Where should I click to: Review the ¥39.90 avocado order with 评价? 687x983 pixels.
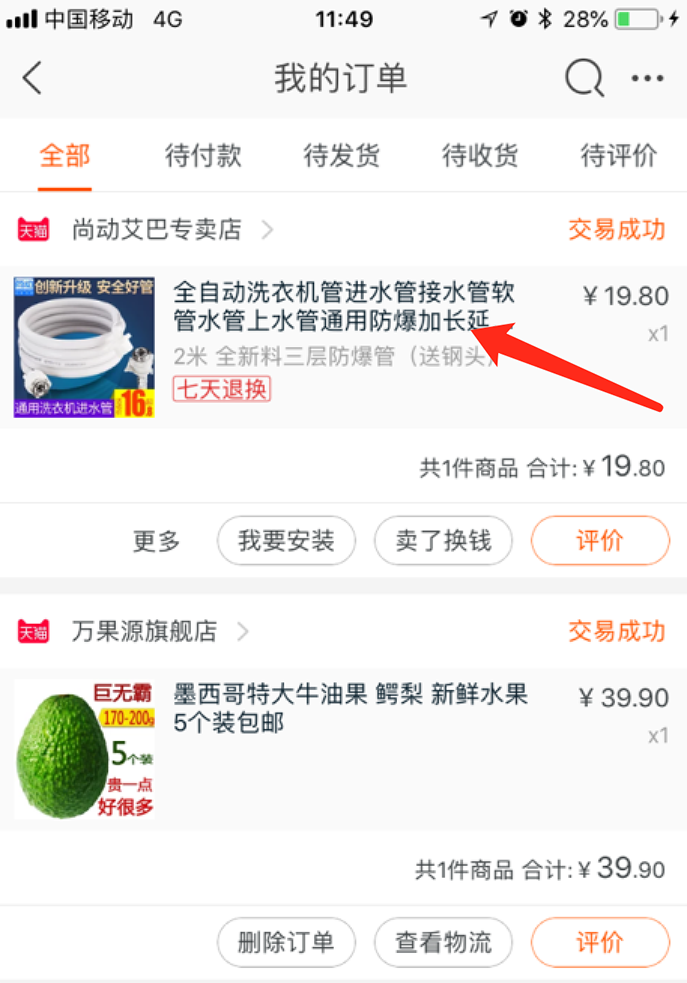599,942
